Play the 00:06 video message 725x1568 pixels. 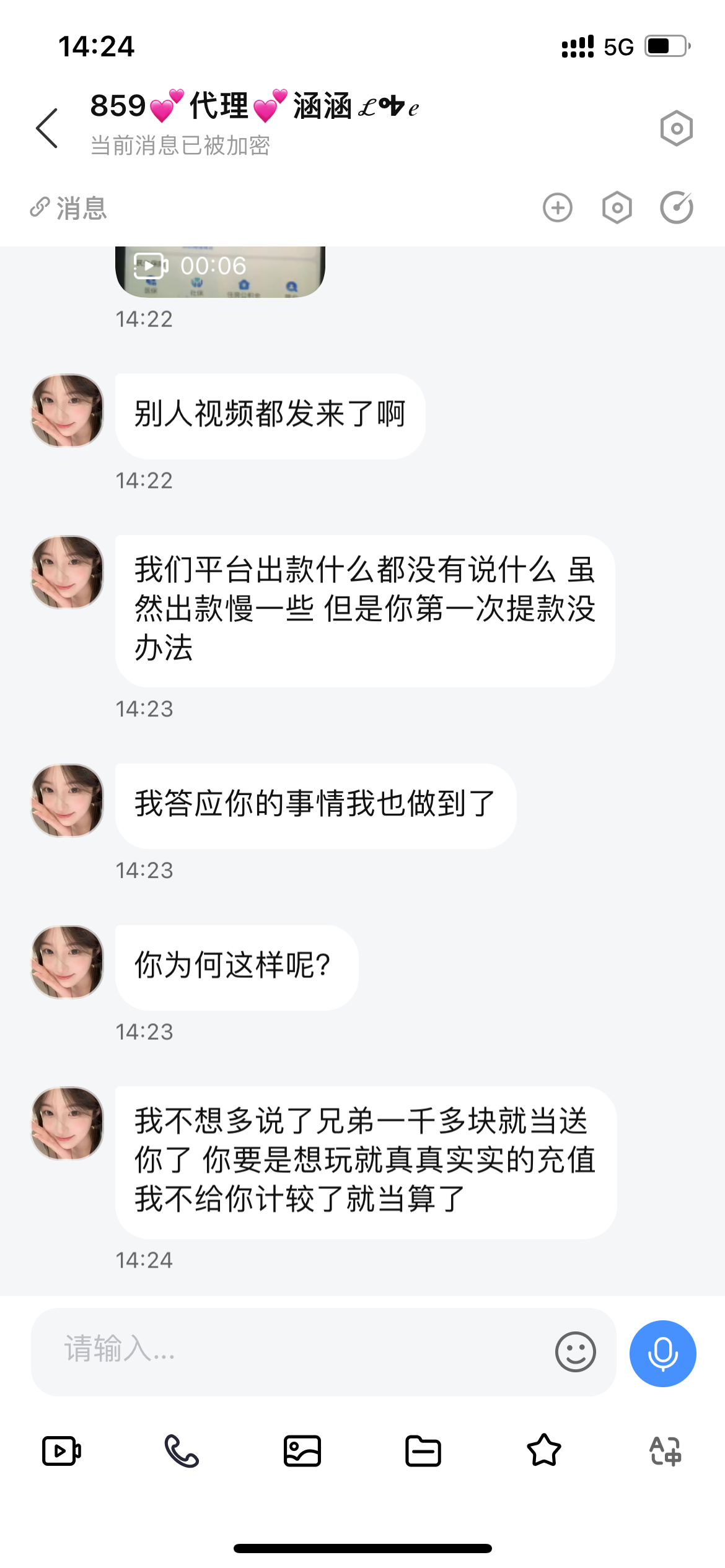coord(220,270)
